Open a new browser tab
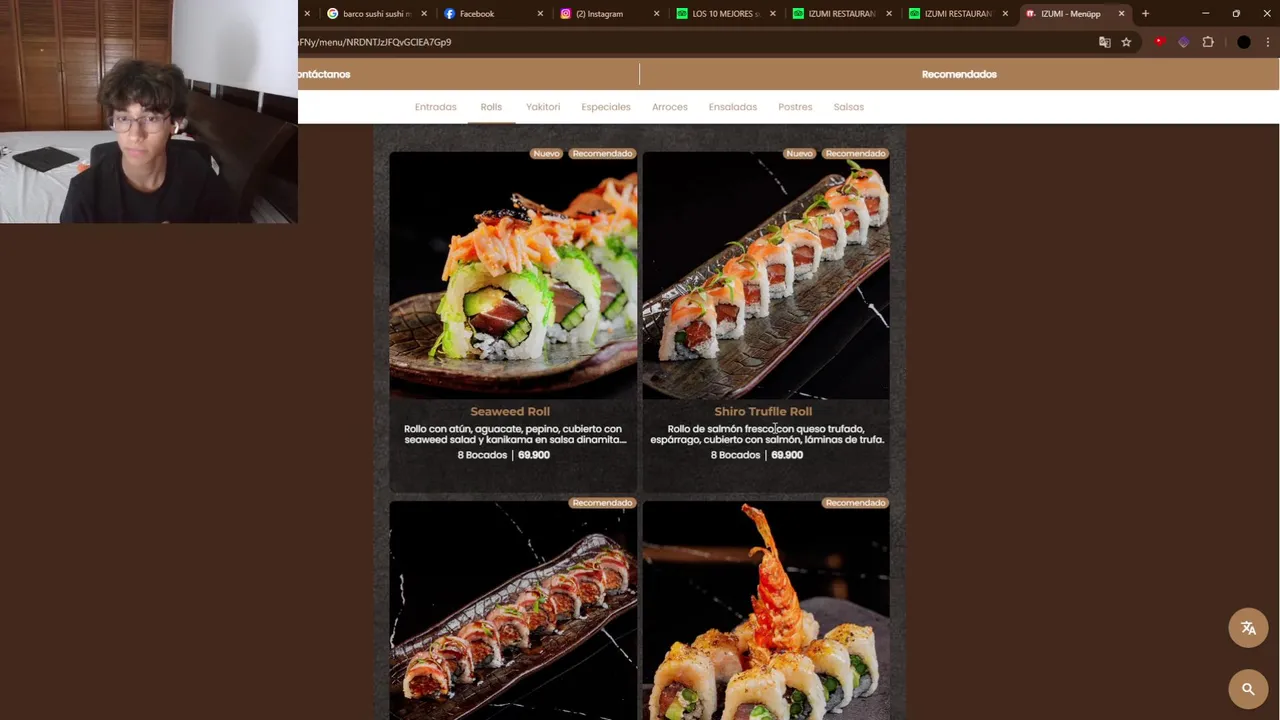The height and width of the screenshot is (720, 1280). 1145,14
